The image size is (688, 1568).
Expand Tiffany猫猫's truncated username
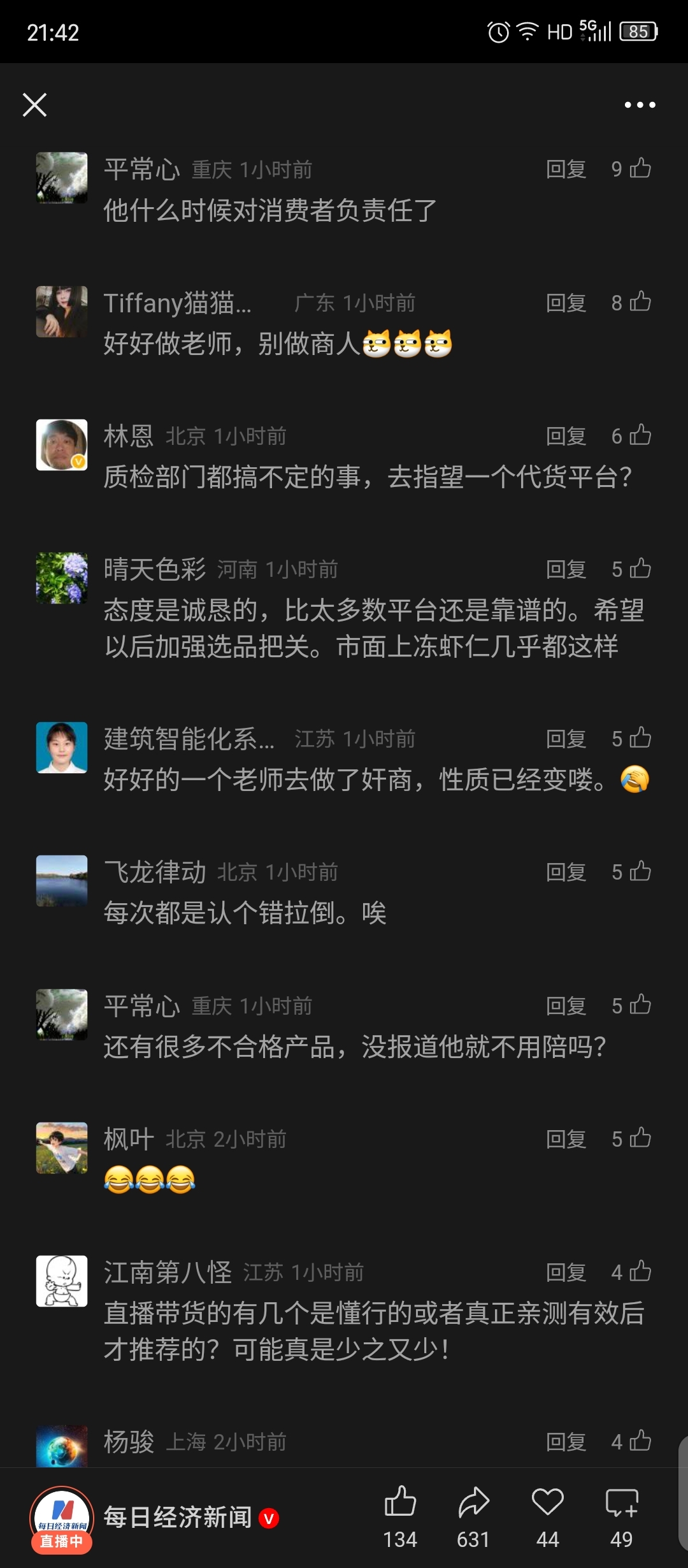pyautogui.click(x=178, y=303)
